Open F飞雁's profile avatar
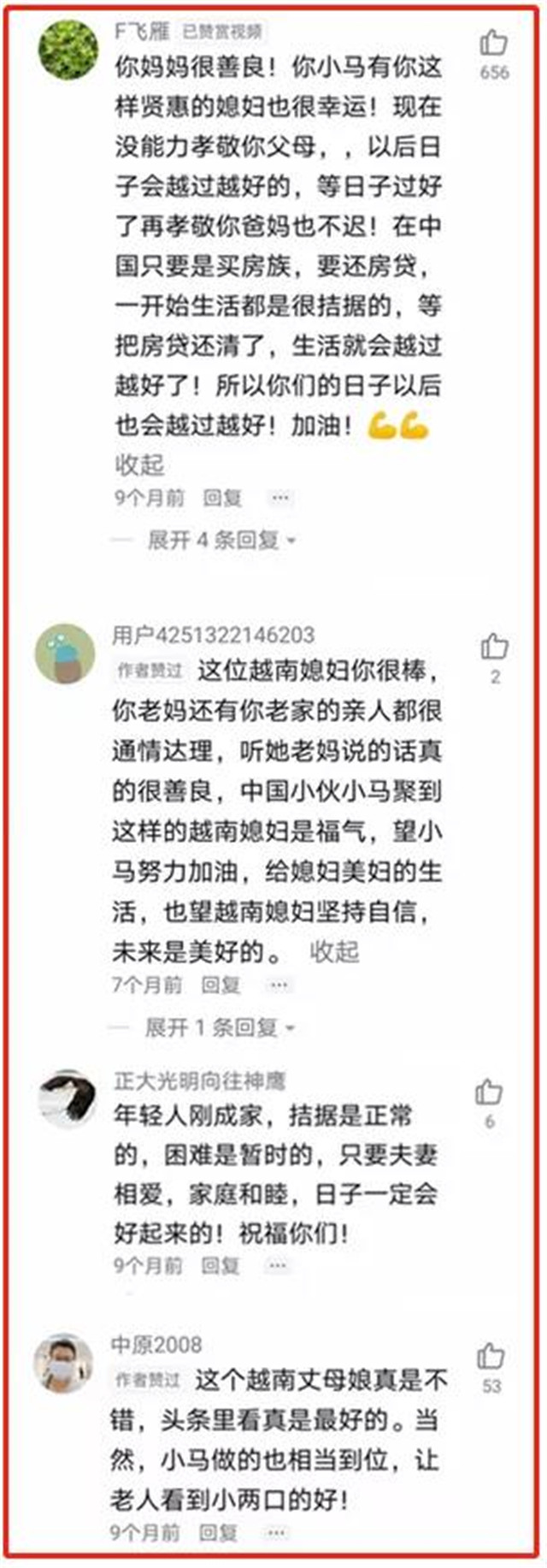The width and height of the screenshot is (547, 1568). click(x=68, y=49)
